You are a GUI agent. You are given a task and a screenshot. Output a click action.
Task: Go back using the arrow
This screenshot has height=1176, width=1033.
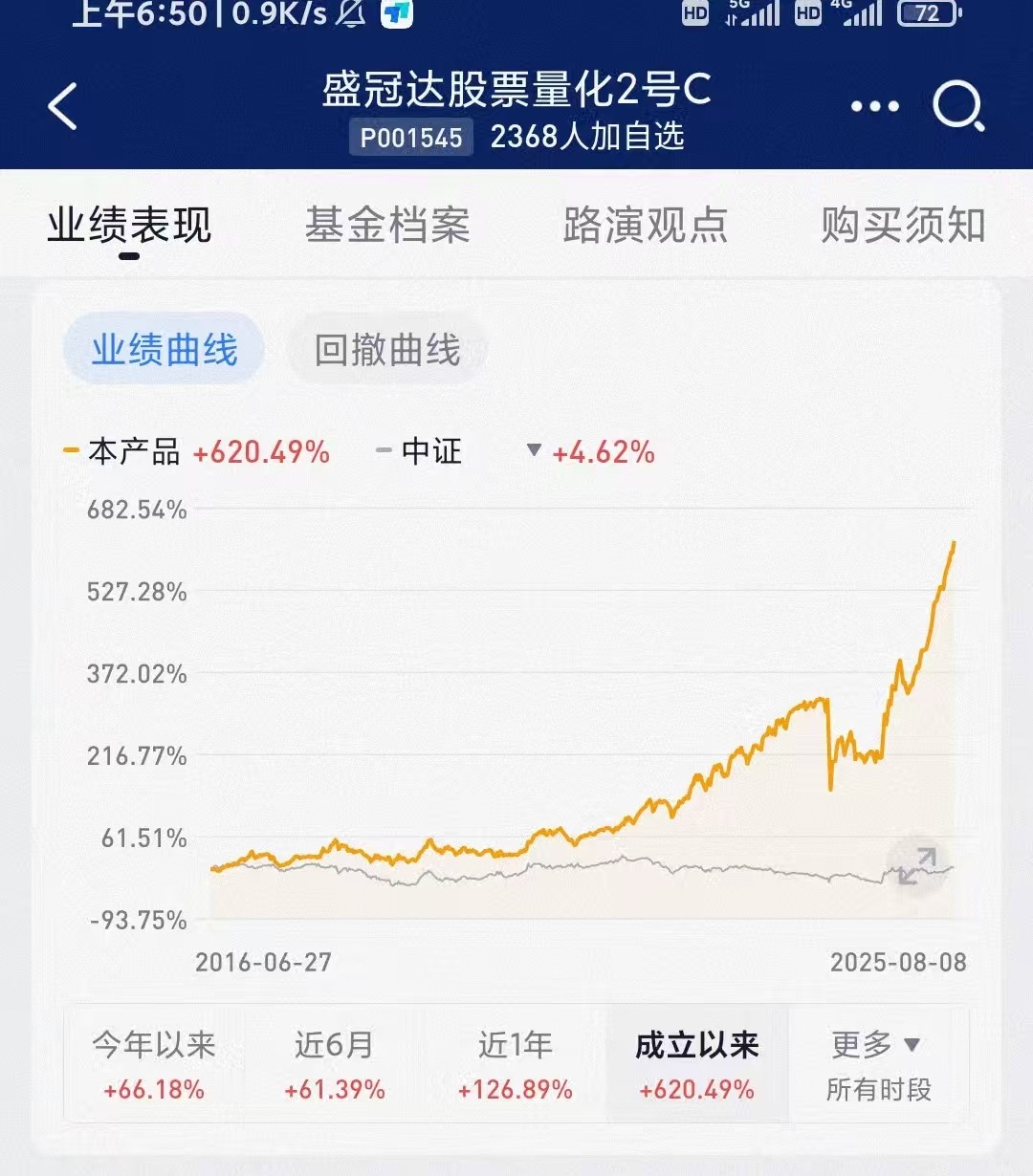point(63,106)
